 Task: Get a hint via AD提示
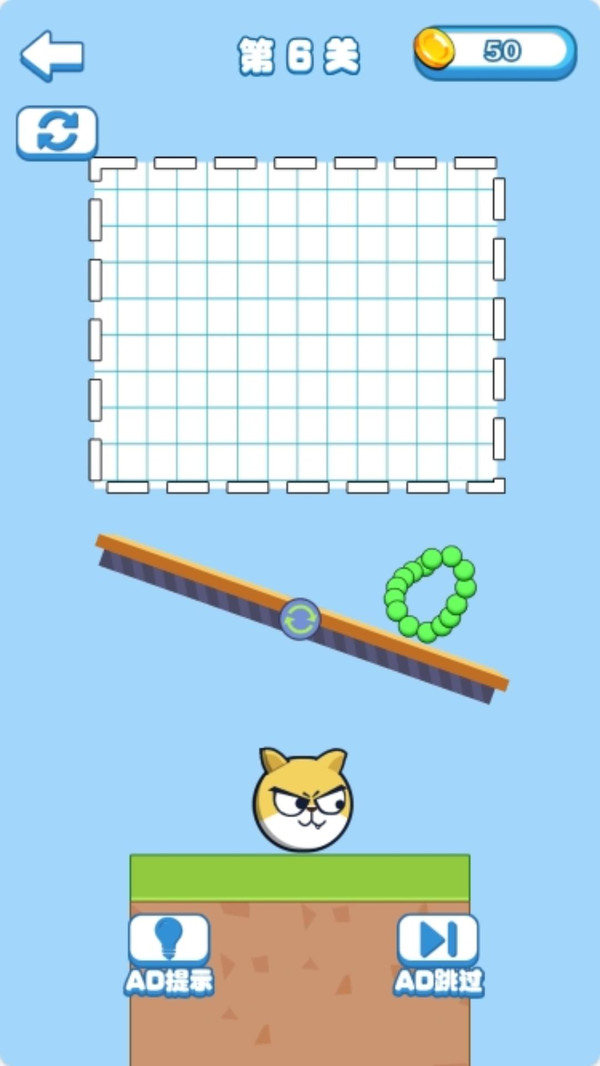click(x=169, y=953)
